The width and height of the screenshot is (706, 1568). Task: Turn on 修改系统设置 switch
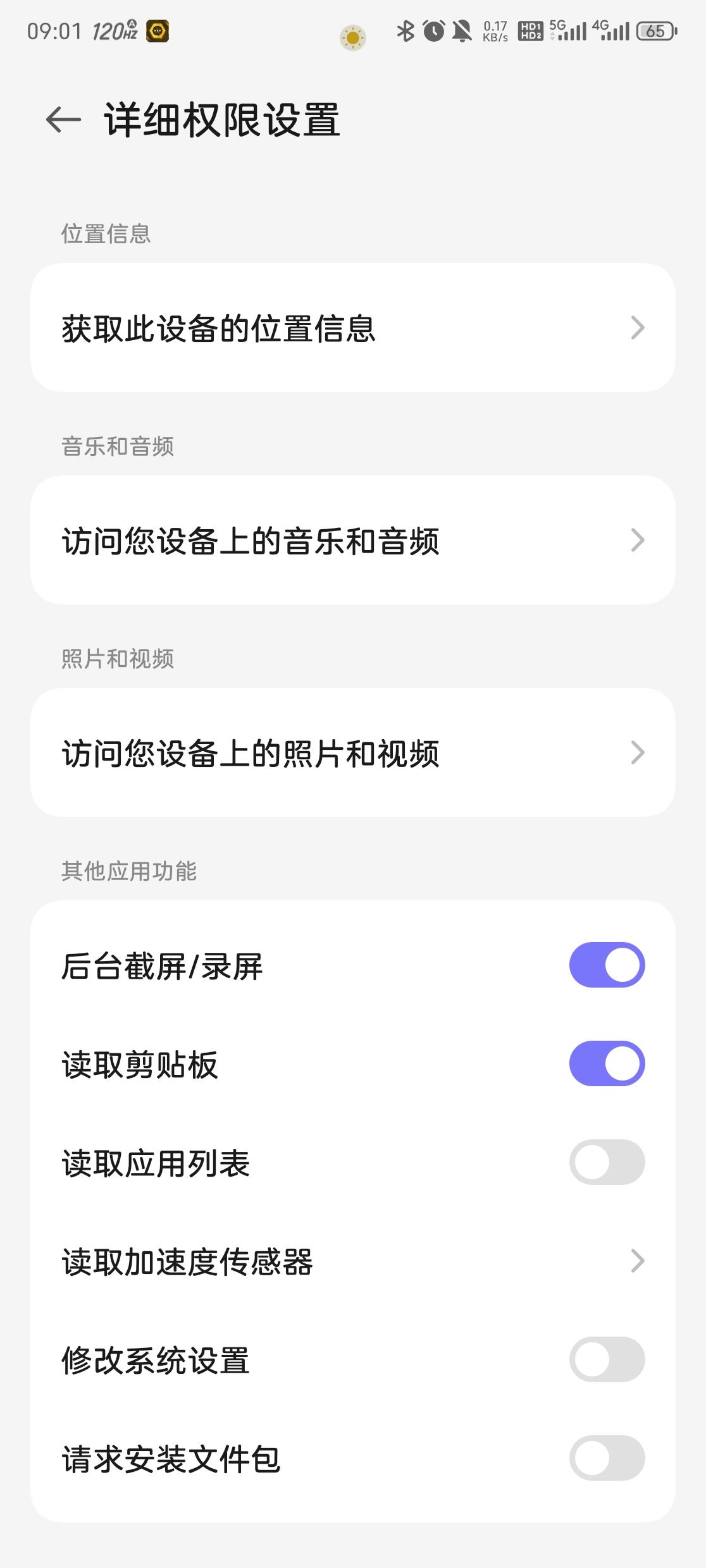[x=606, y=1359]
